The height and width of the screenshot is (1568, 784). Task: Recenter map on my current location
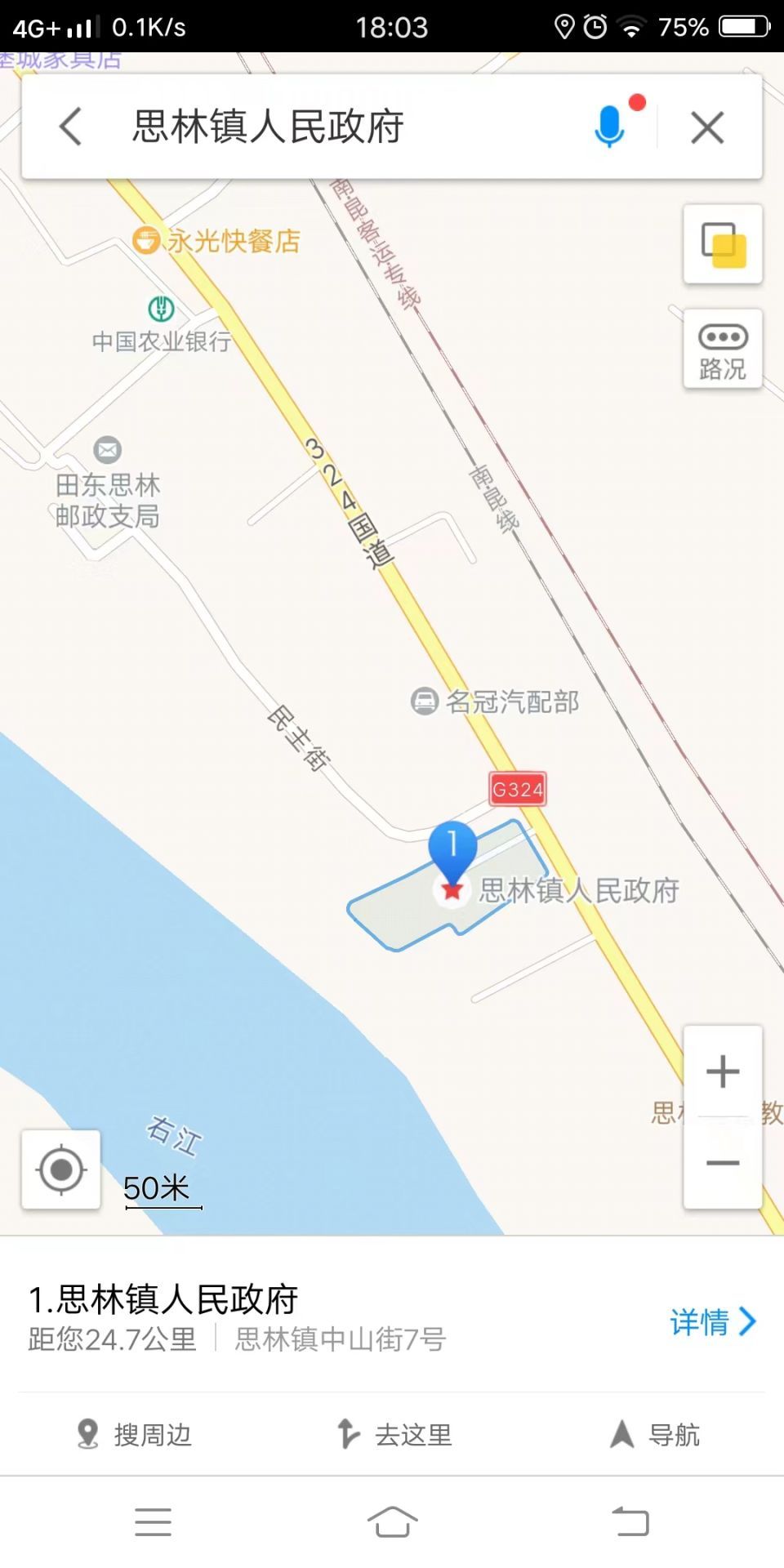point(61,1169)
